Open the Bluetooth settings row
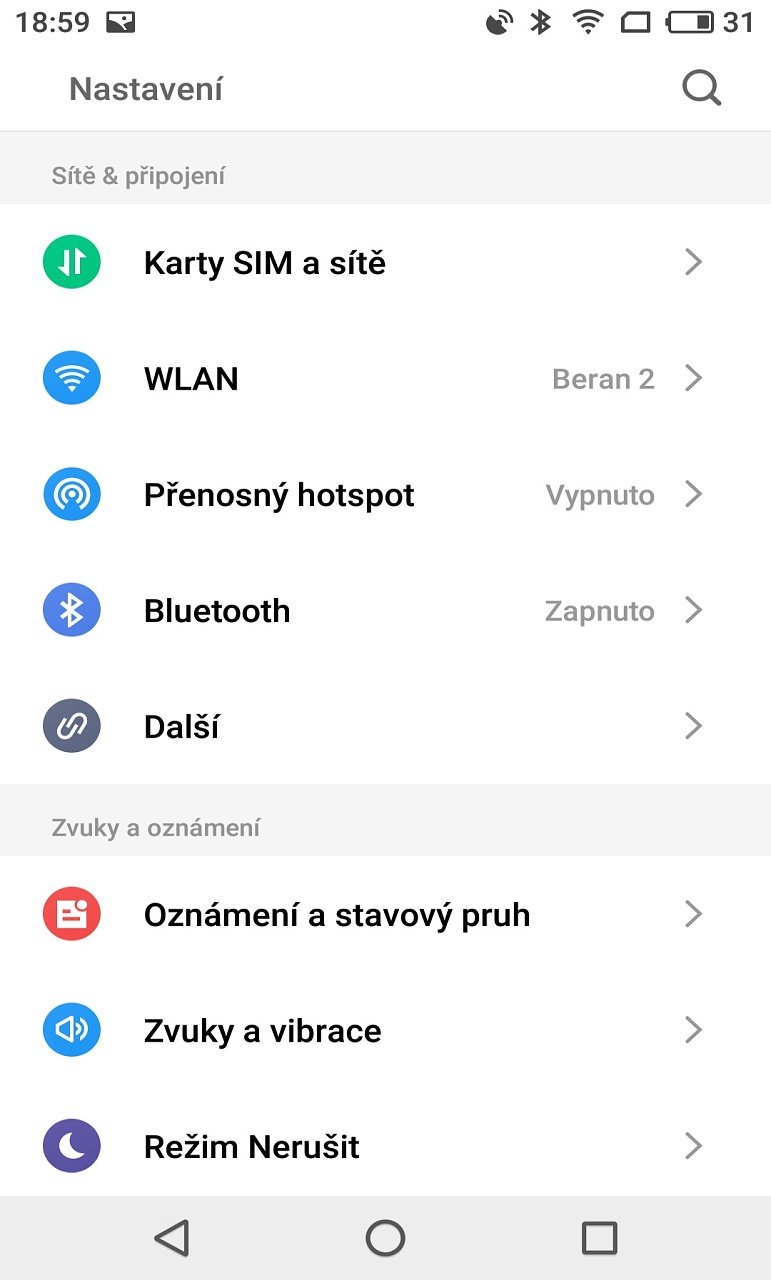771x1280 pixels. coord(385,610)
